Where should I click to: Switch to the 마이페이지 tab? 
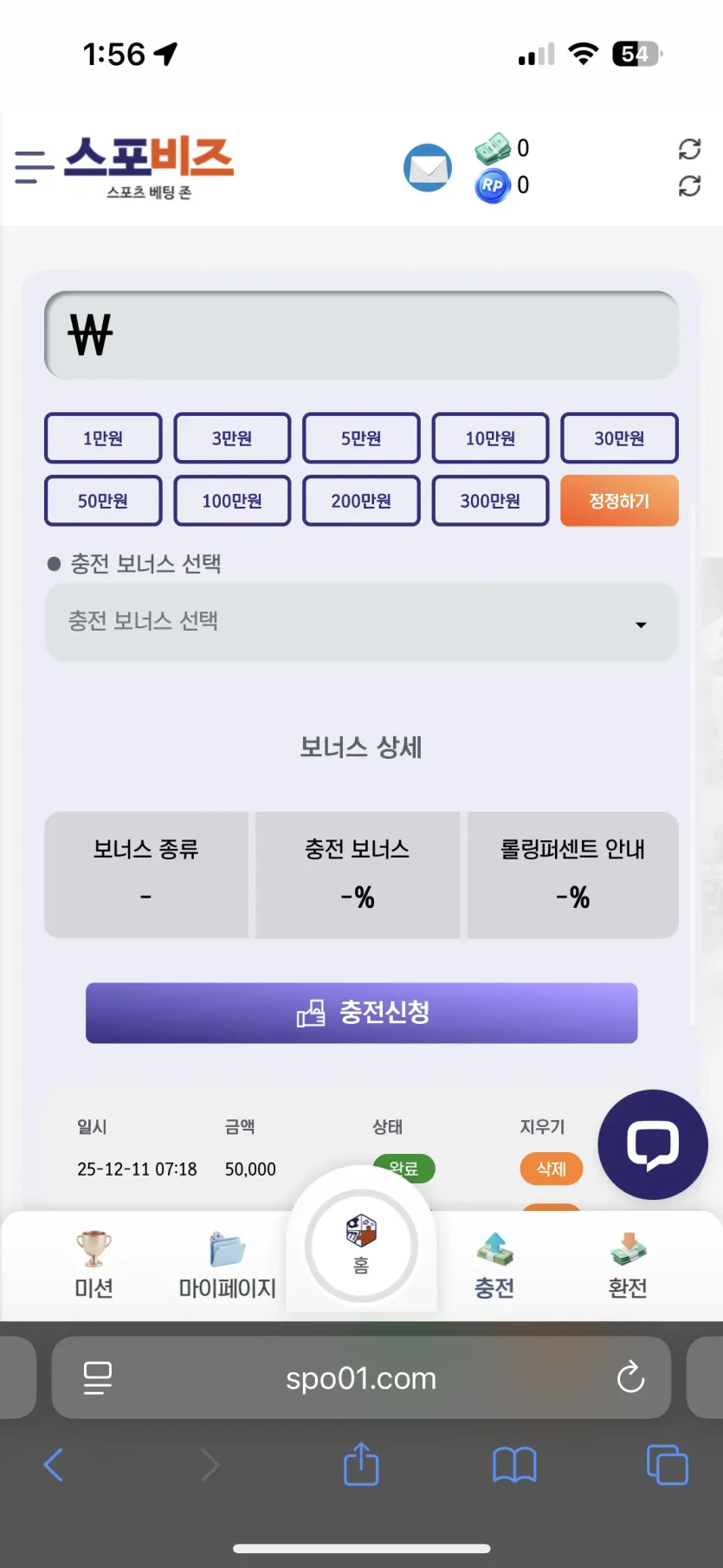point(227,1265)
